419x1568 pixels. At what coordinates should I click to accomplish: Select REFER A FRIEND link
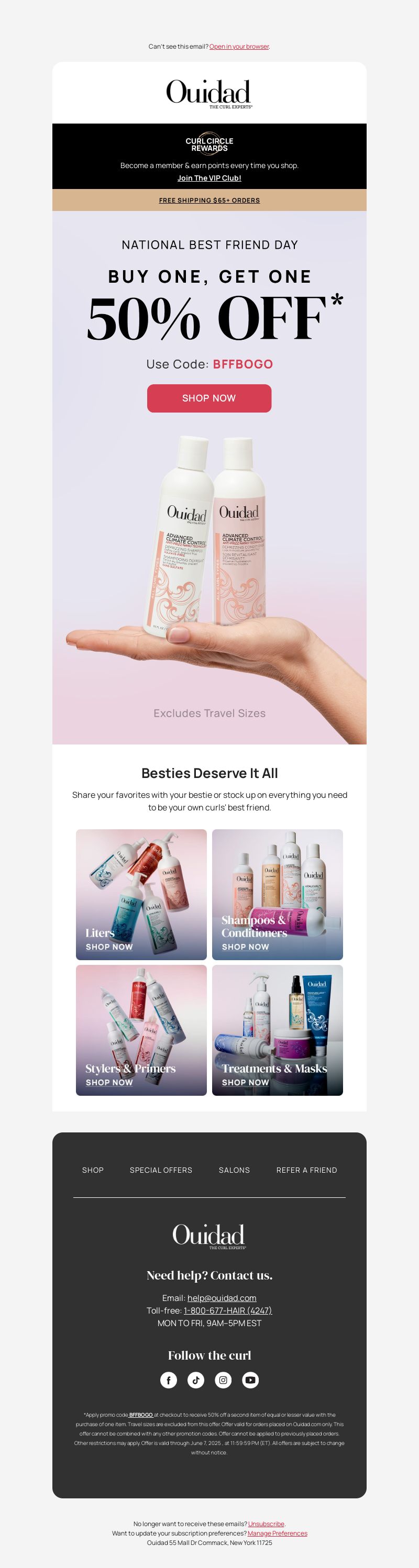pos(306,1170)
